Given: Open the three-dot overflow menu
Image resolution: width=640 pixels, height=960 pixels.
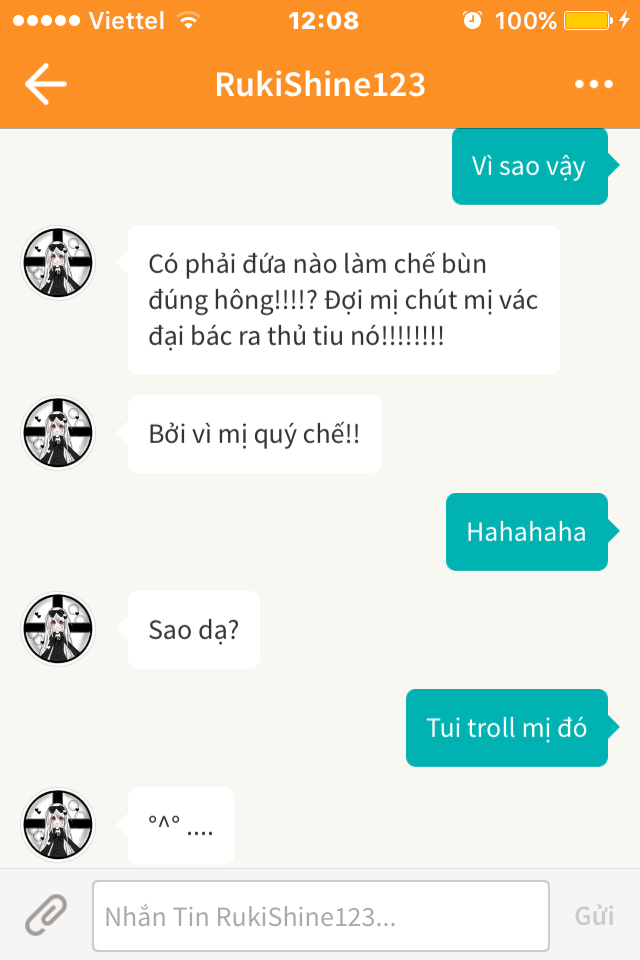Looking at the screenshot, I should point(594,85).
